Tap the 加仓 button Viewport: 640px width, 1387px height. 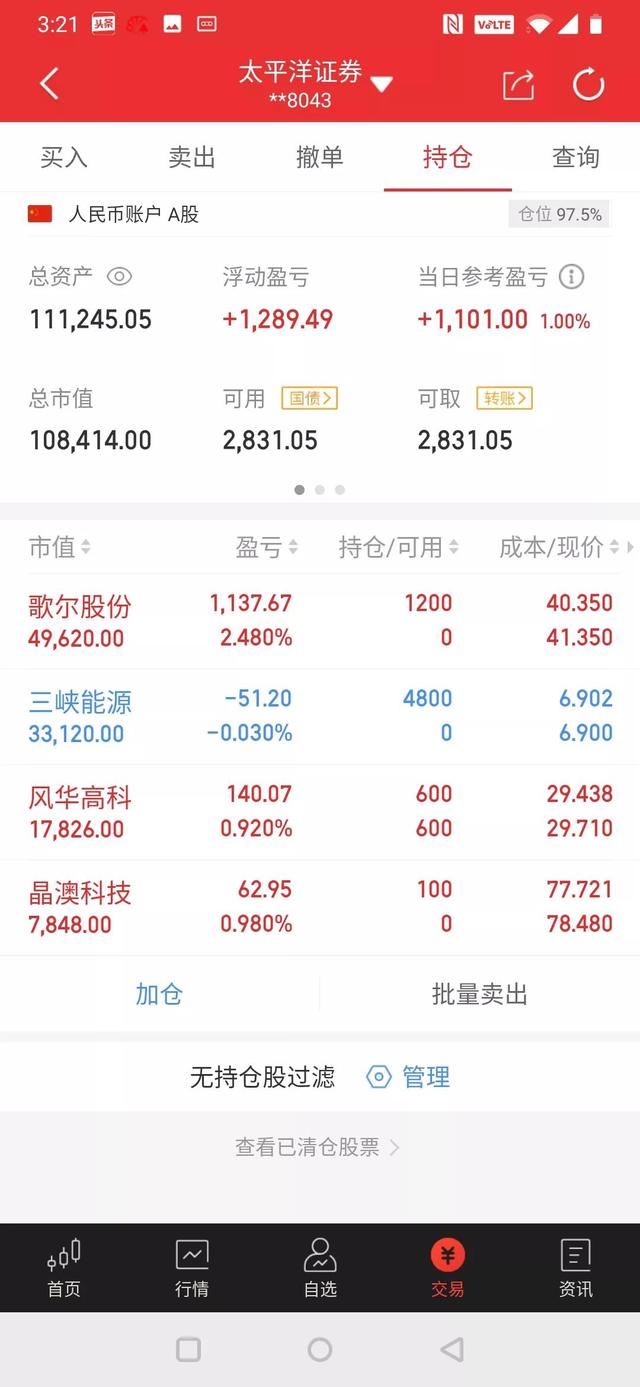(159, 994)
